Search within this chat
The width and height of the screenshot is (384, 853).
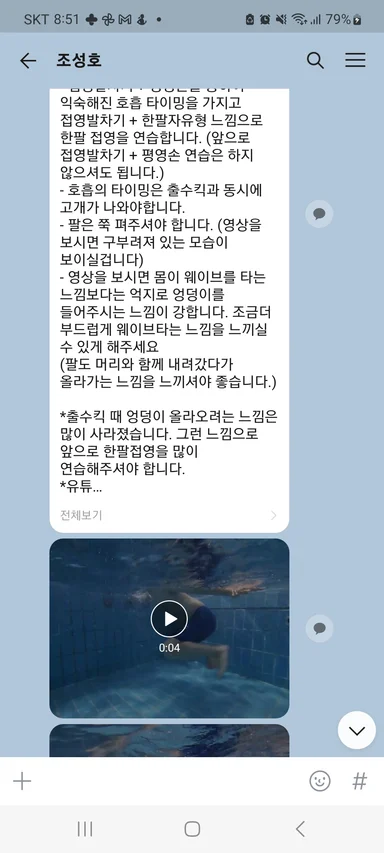coord(315,60)
